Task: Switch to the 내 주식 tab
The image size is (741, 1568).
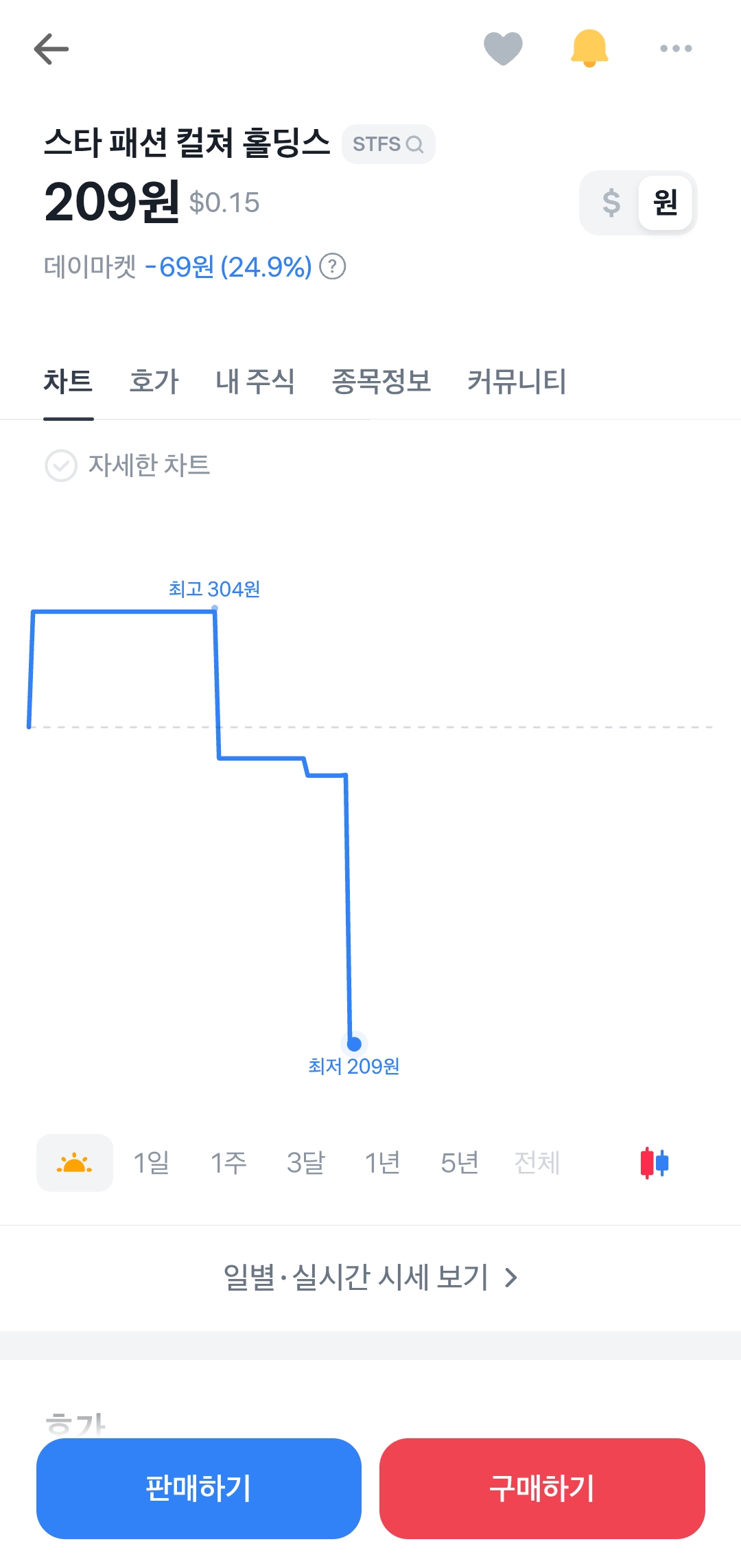Action: pyautogui.click(x=255, y=381)
